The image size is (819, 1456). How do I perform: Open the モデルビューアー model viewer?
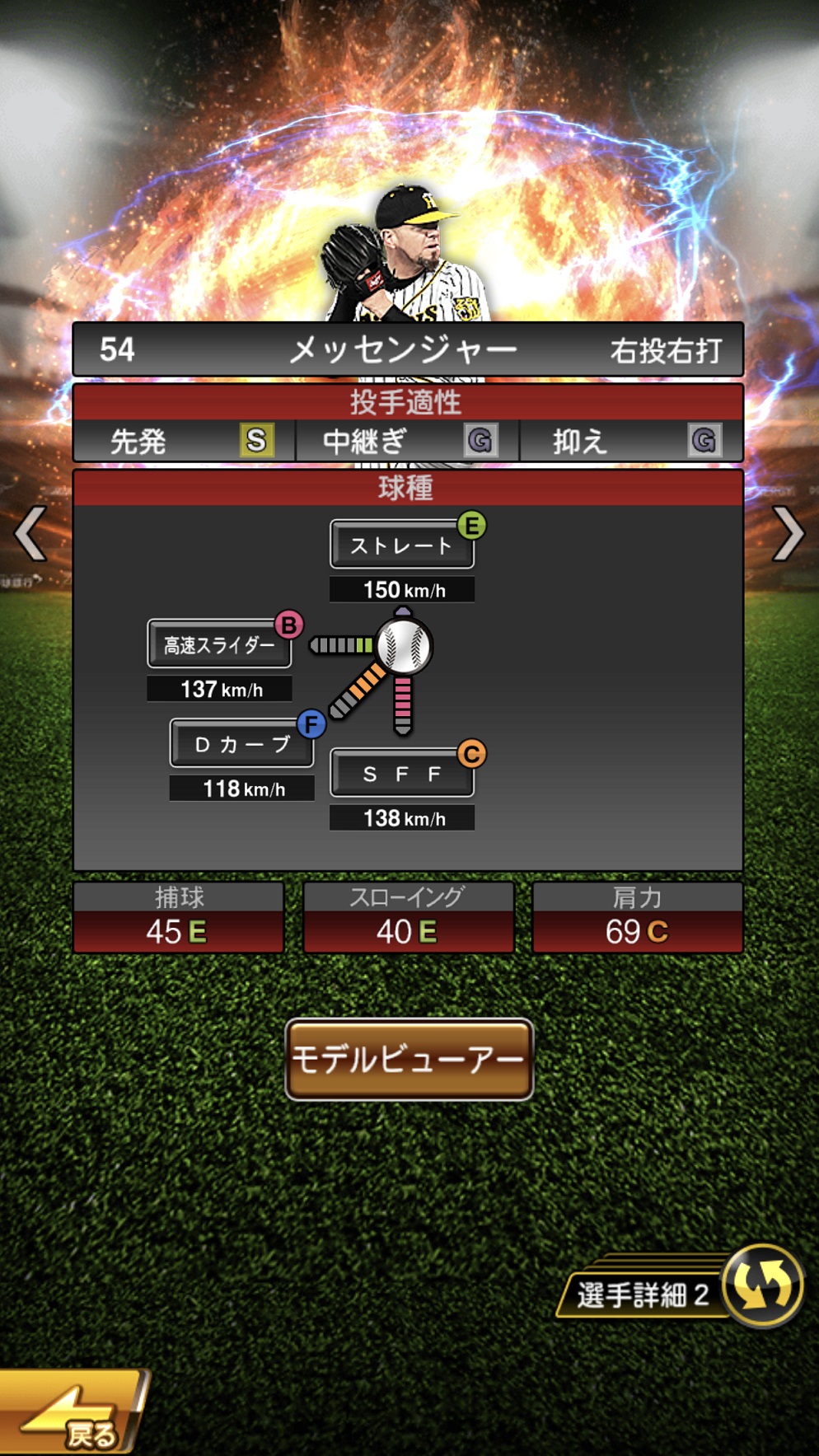tap(409, 1060)
